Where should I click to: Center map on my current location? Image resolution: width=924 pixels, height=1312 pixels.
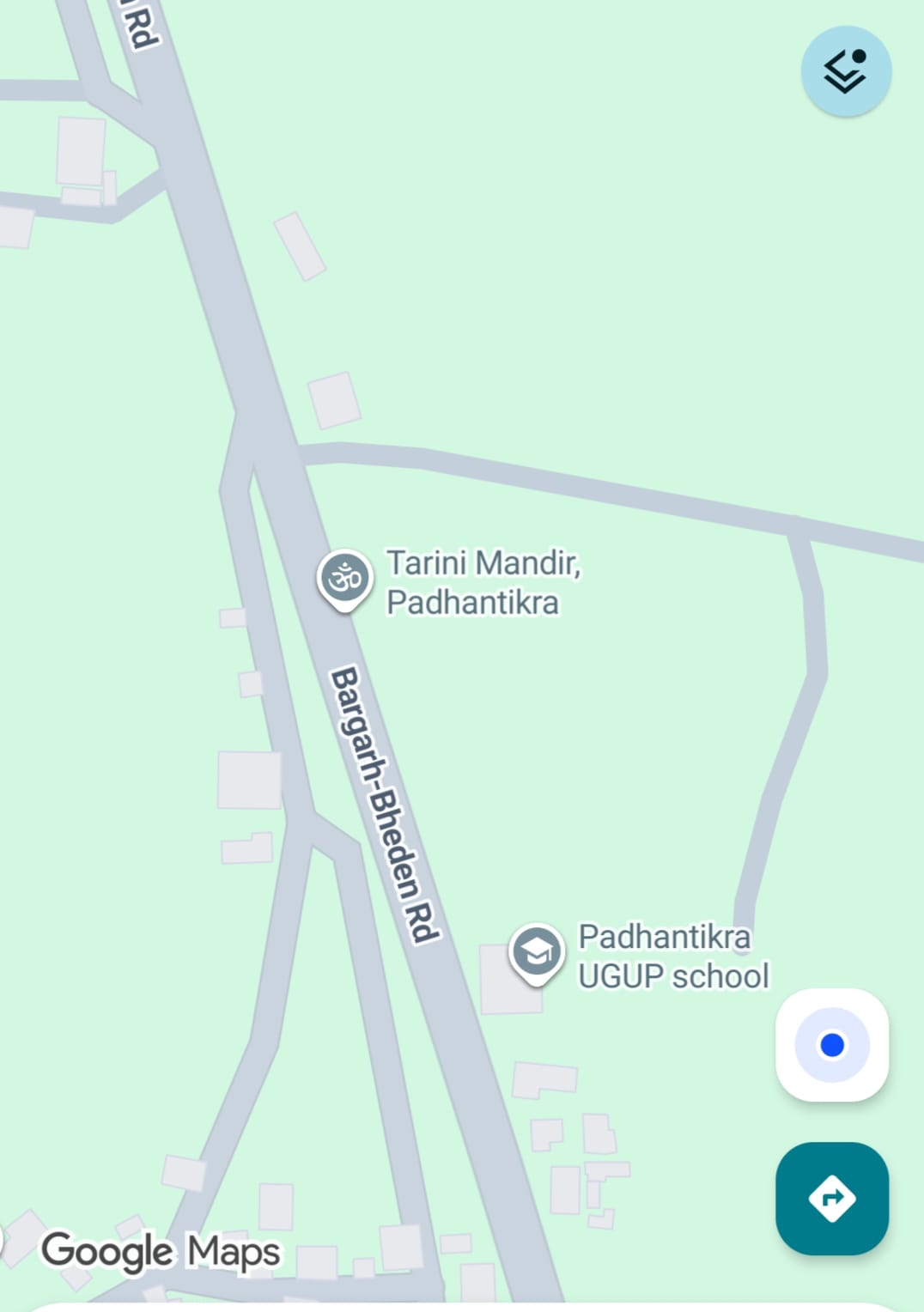coord(831,1045)
